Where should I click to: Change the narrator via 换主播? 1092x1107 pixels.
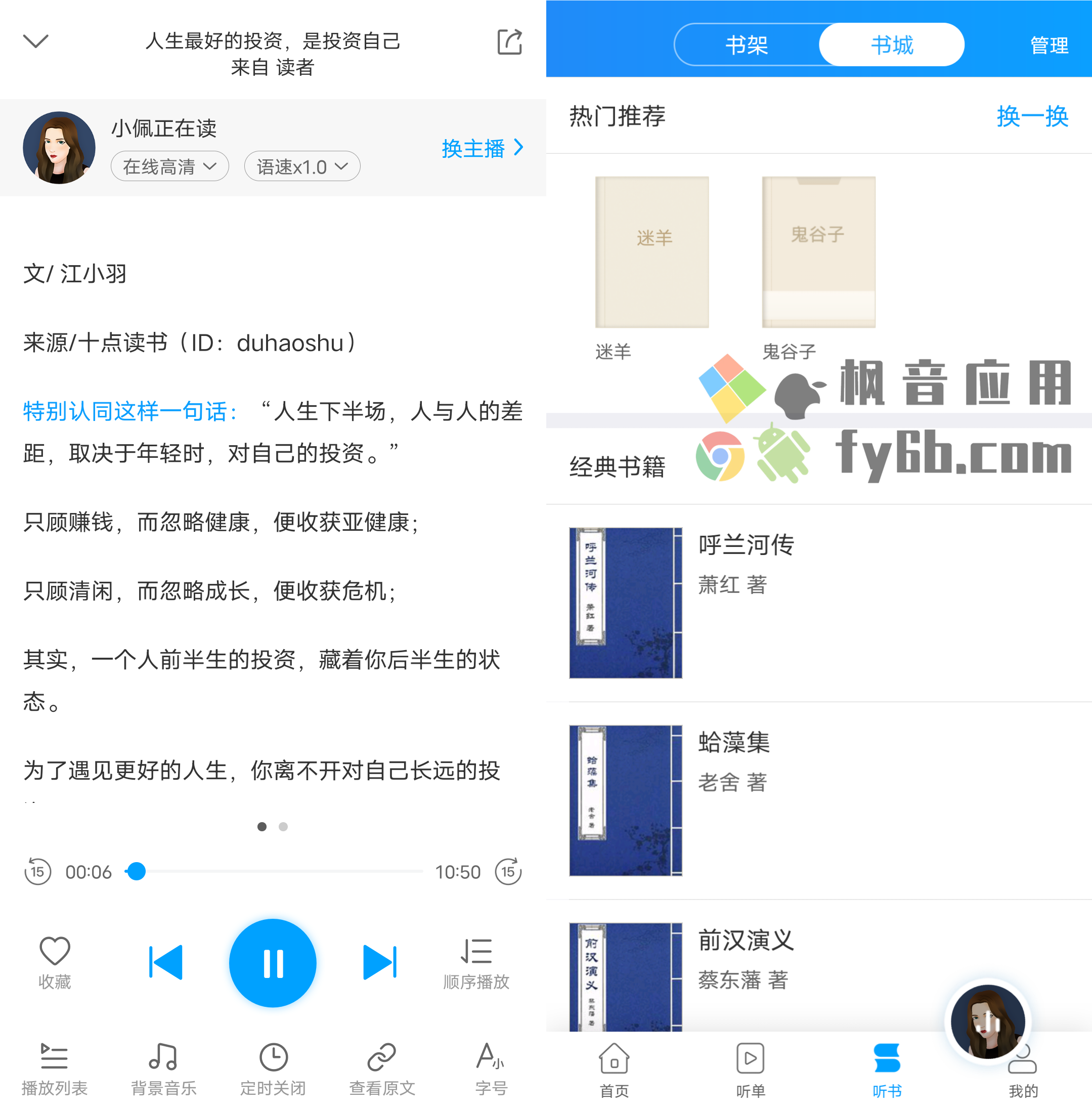pos(482,148)
